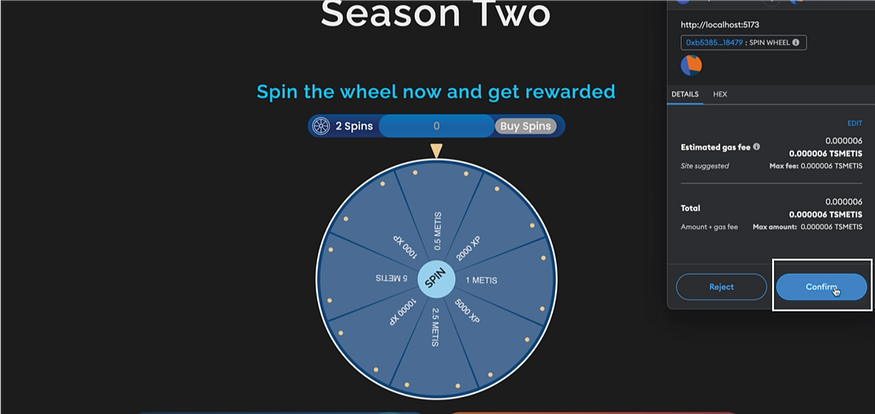Switch to the HEX tab
Viewport: 875px width, 414px height.
pyautogui.click(x=720, y=94)
